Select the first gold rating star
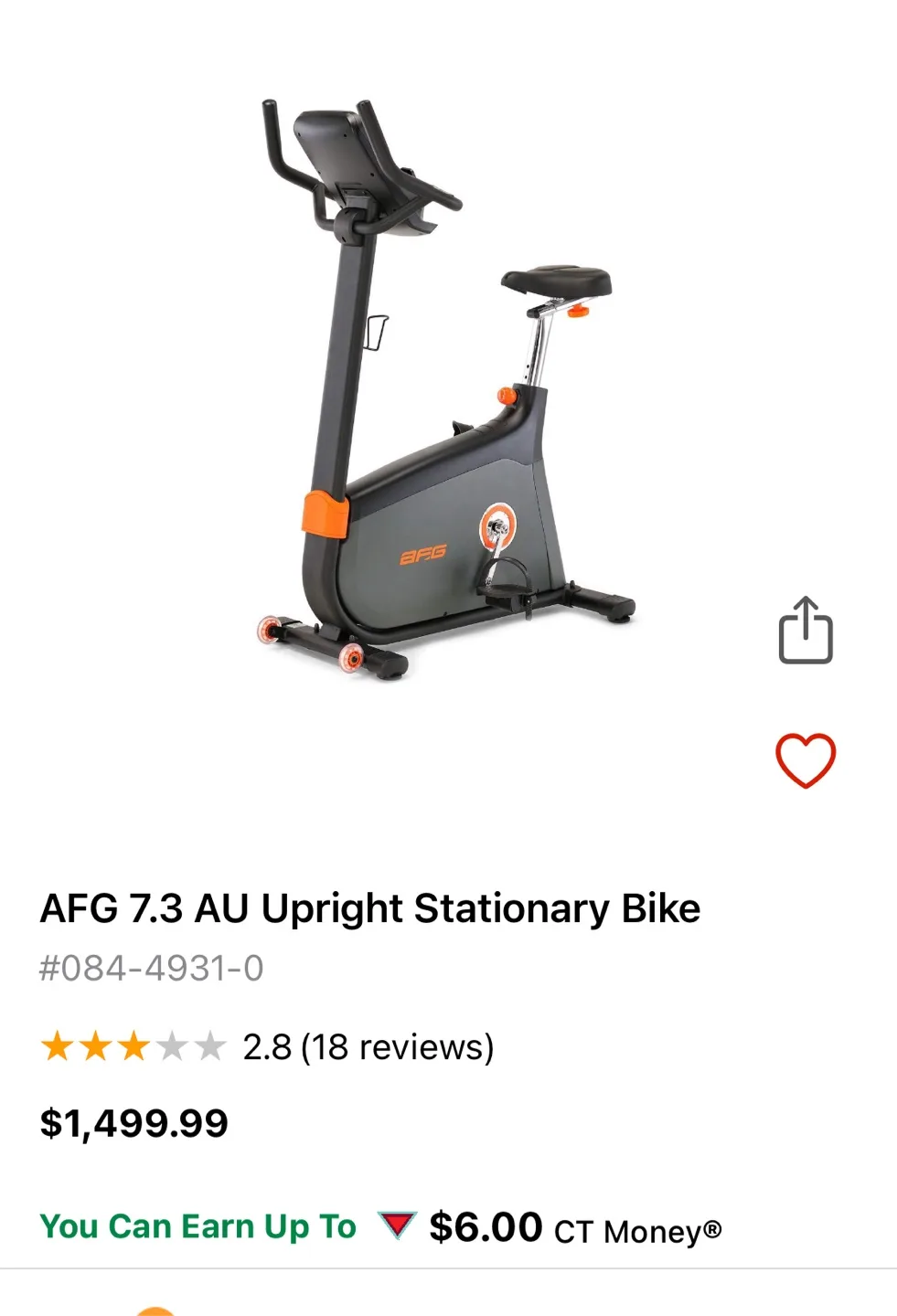The height and width of the screenshot is (1316, 897). (58, 1047)
